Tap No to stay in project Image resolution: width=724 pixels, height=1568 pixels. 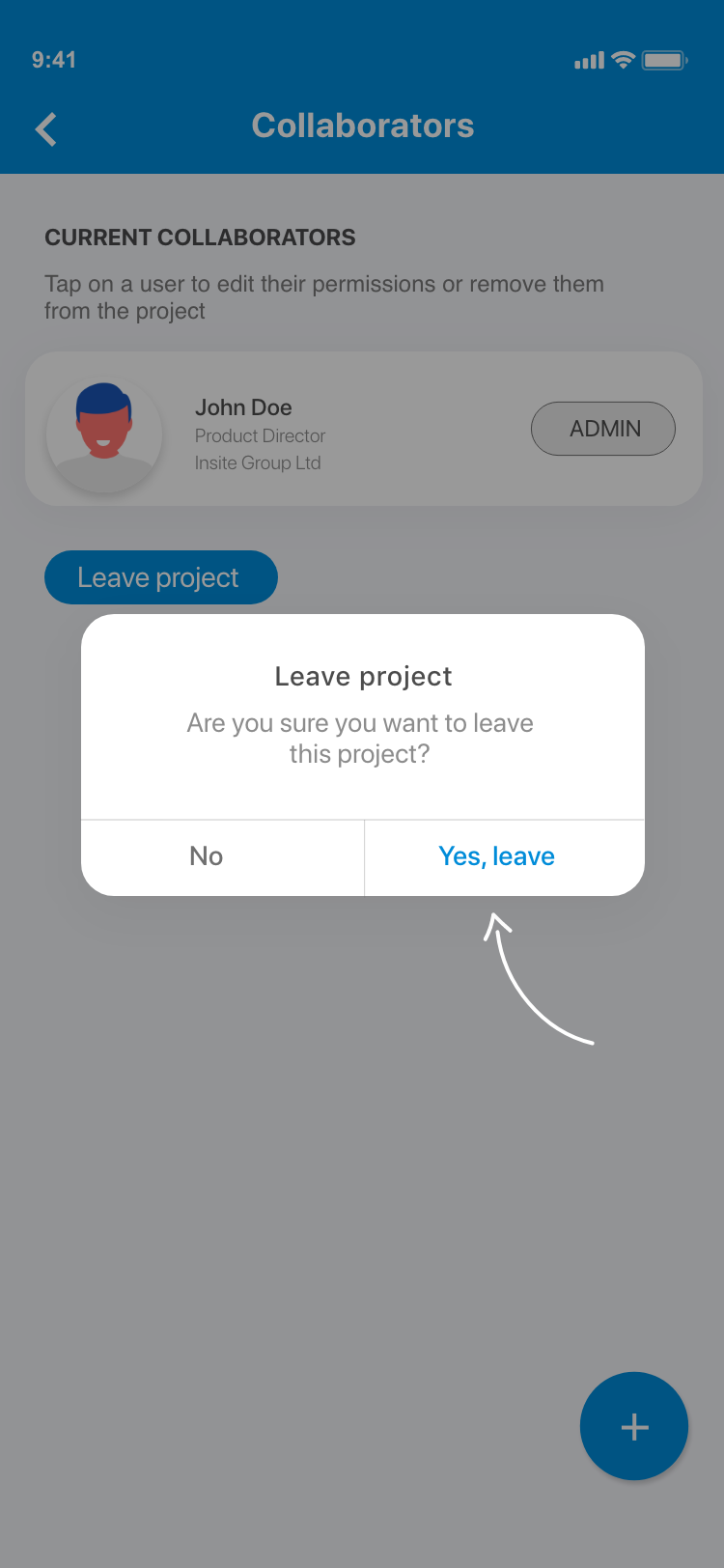(x=207, y=856)
